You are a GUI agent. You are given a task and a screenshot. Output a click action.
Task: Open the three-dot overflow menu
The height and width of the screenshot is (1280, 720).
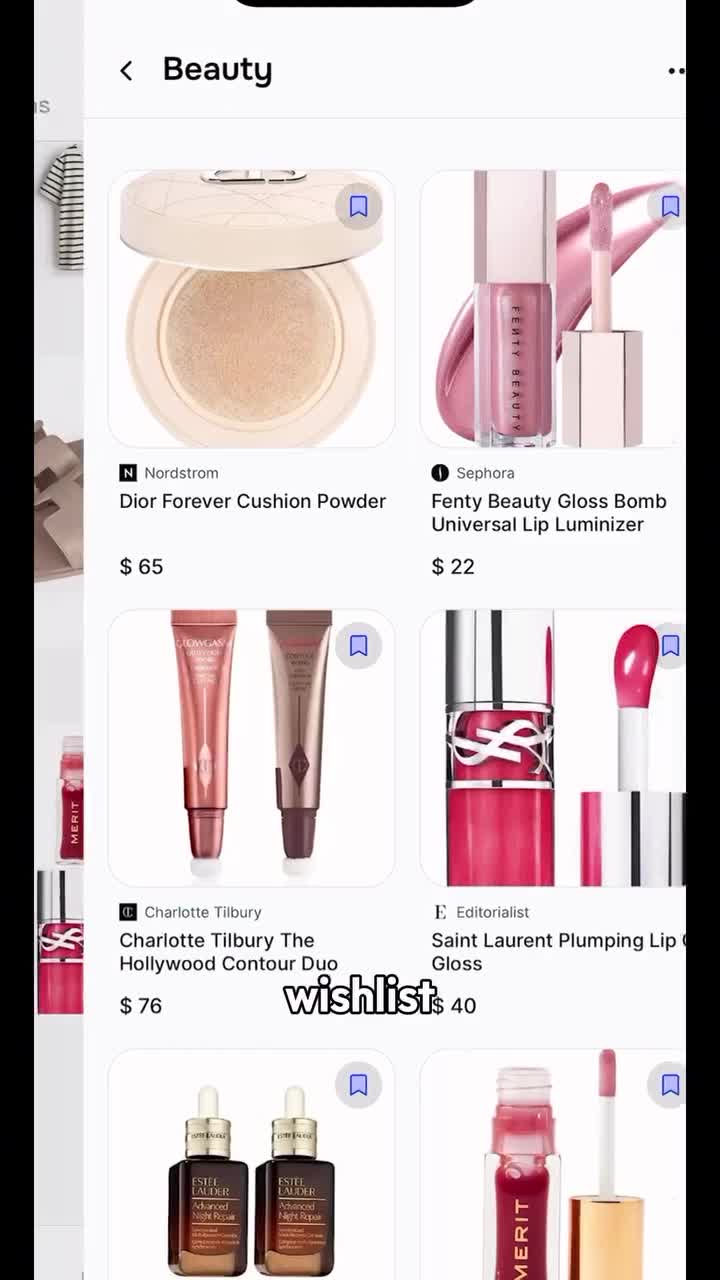[x=676, y=71]
